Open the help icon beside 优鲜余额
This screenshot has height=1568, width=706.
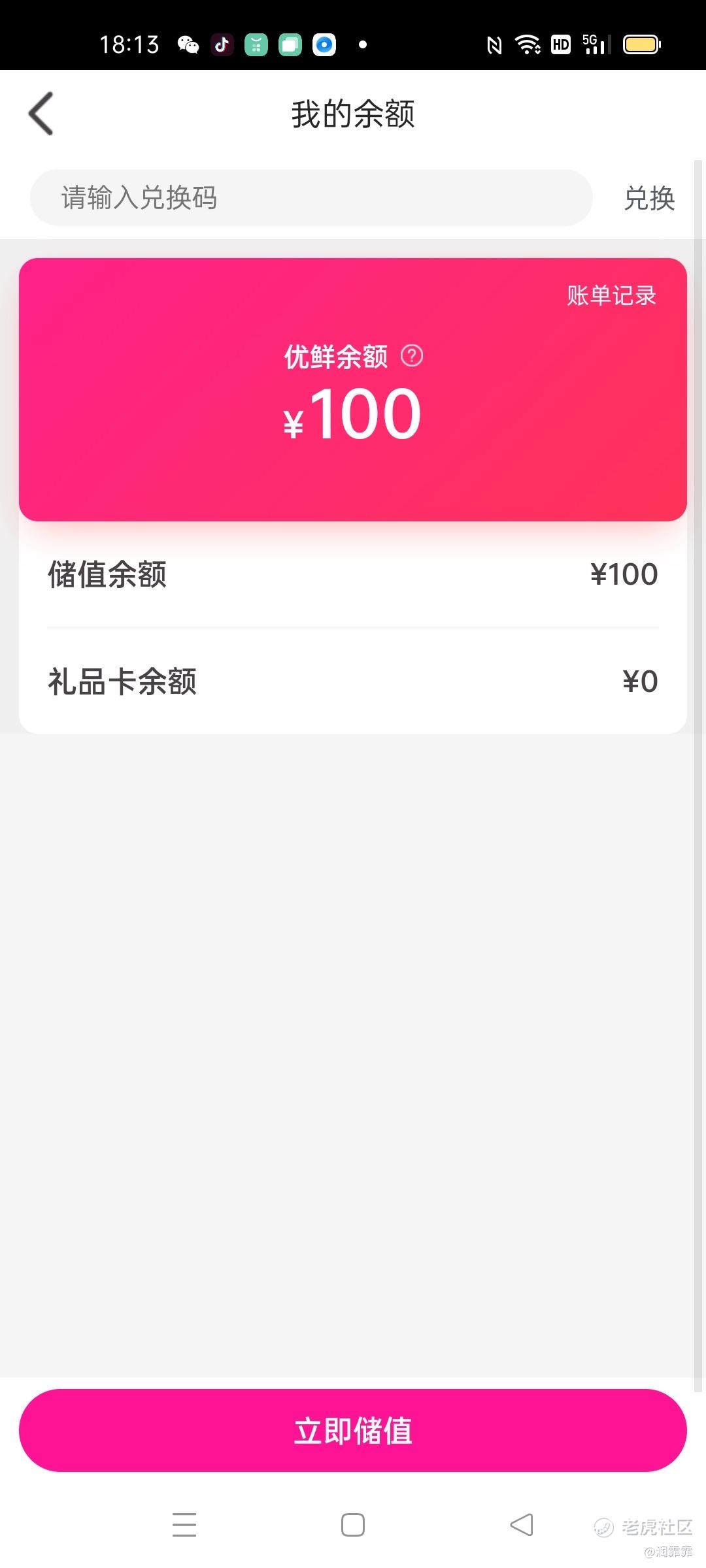(412, 356)
